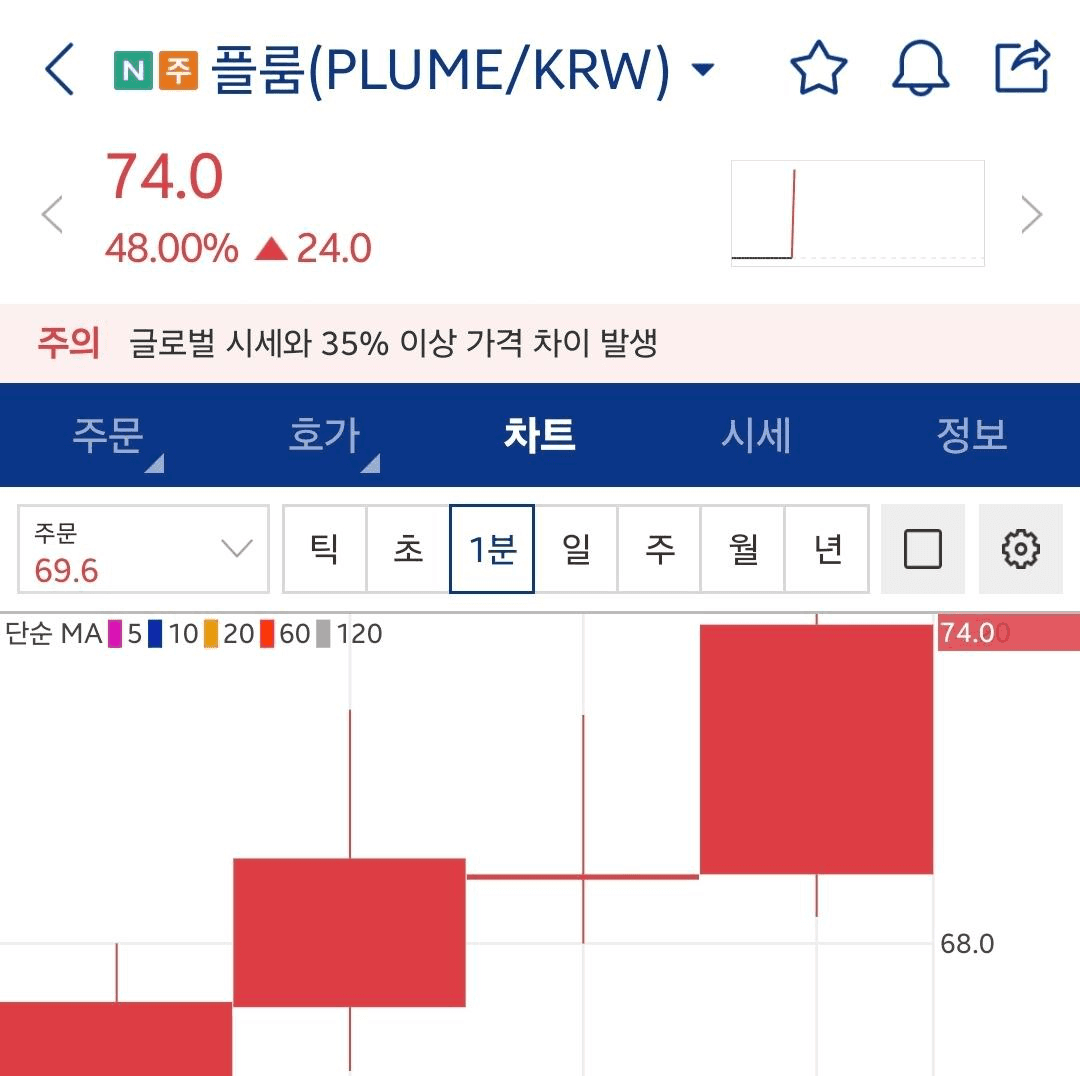
Task: Add PLUME to favorites with the star
Action: coord(818,69)
